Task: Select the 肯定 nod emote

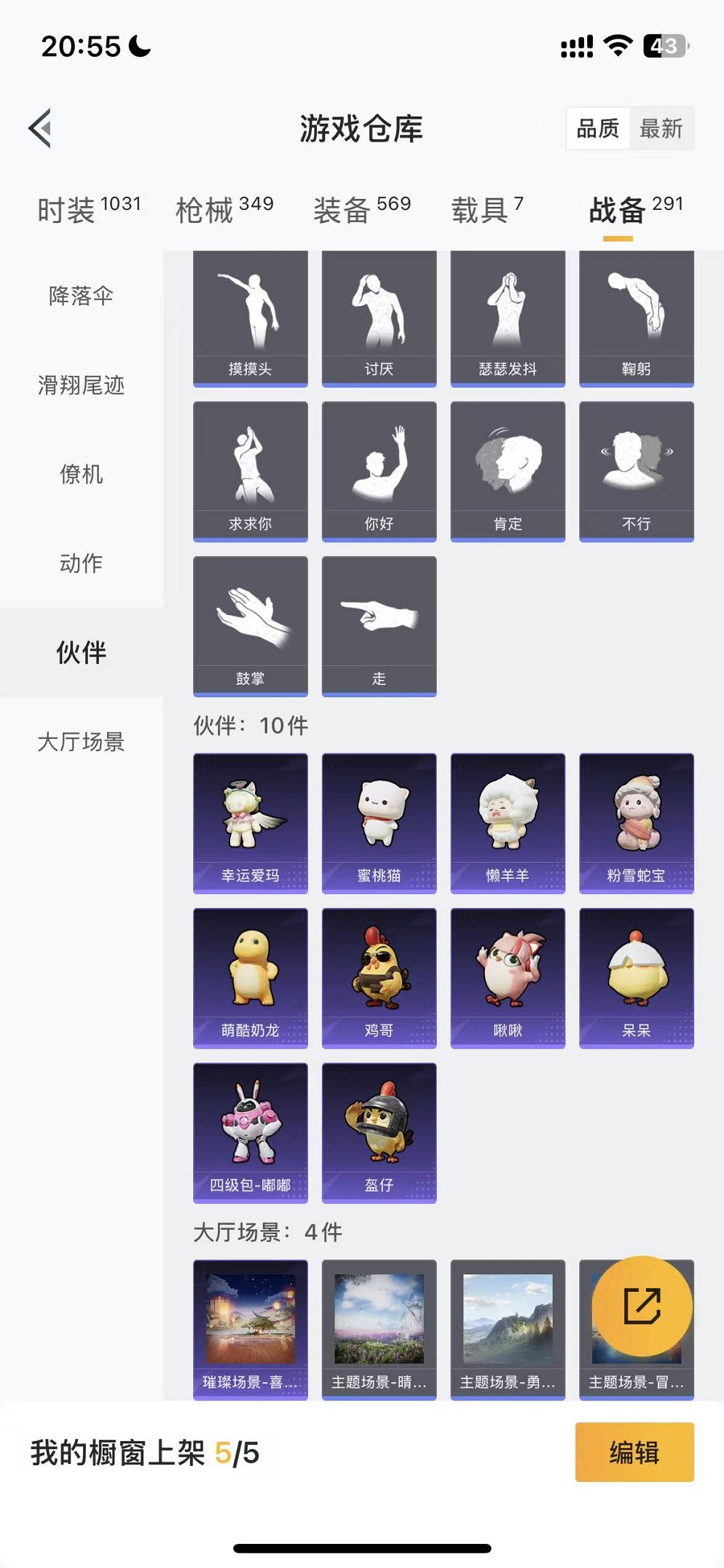Action: (507, 470)
